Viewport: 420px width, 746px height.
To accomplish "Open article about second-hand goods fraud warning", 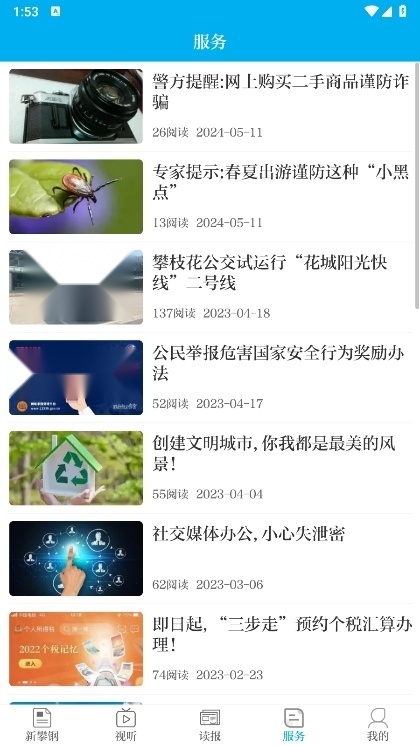I will point(210,107).
